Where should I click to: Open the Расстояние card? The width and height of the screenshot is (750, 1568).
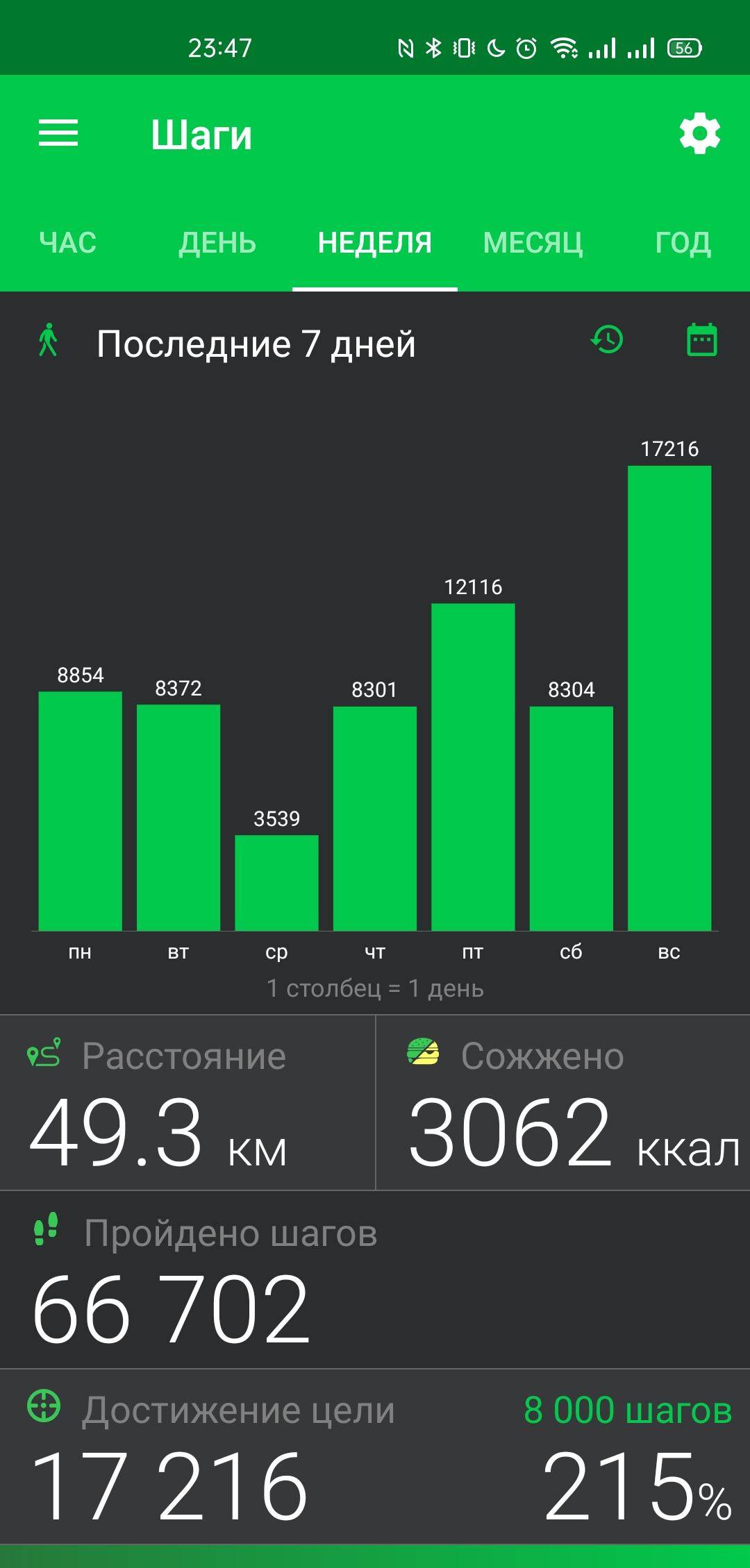187,1103
